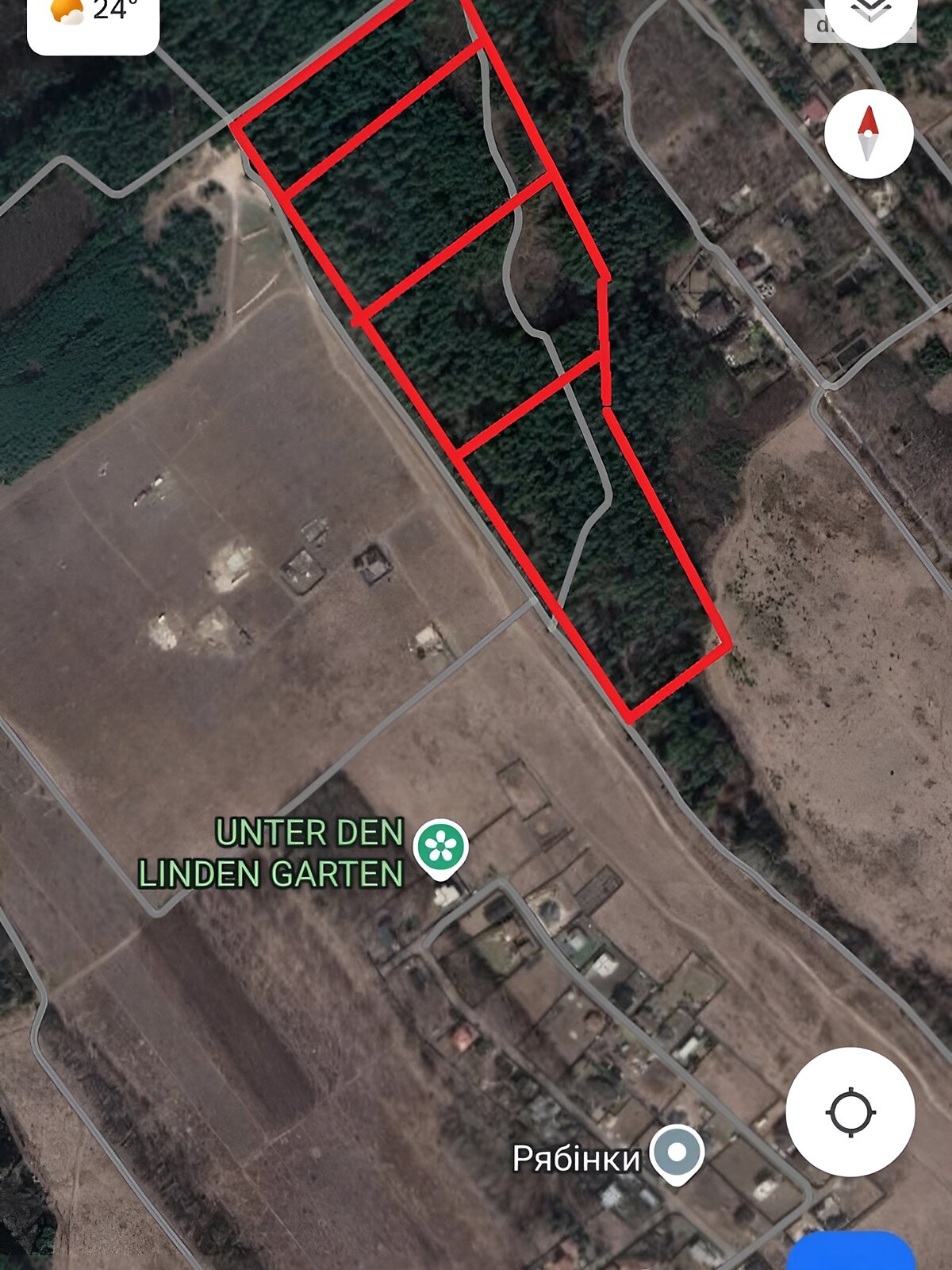Open the map layers selector
Image resolution: width=952 pixels, height=1270 pixels.
point(870,16)
